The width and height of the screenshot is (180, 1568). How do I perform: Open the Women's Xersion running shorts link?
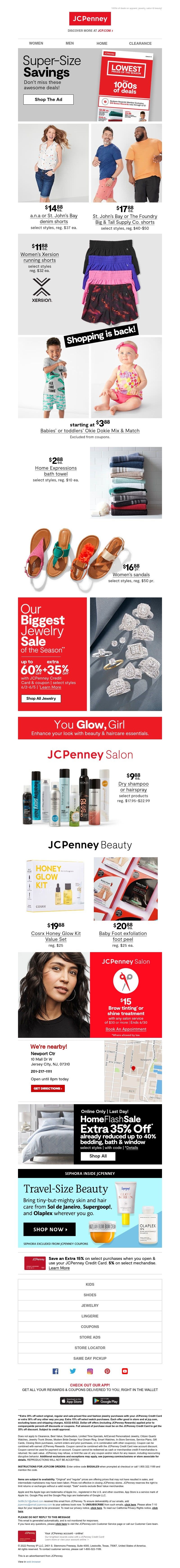click(40, 257)
